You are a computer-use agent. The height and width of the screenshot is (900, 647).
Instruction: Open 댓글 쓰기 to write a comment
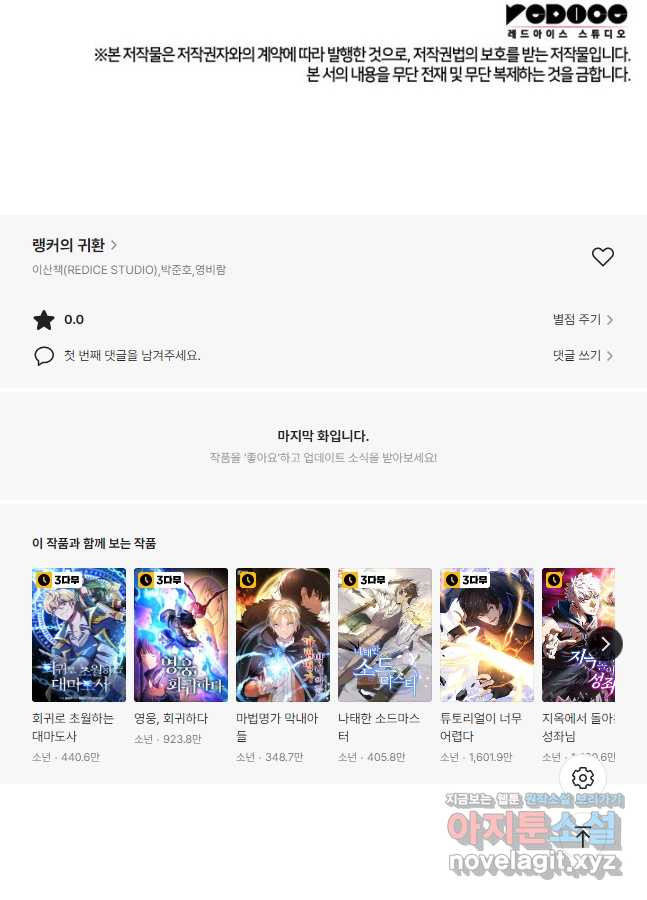[583, 355]
